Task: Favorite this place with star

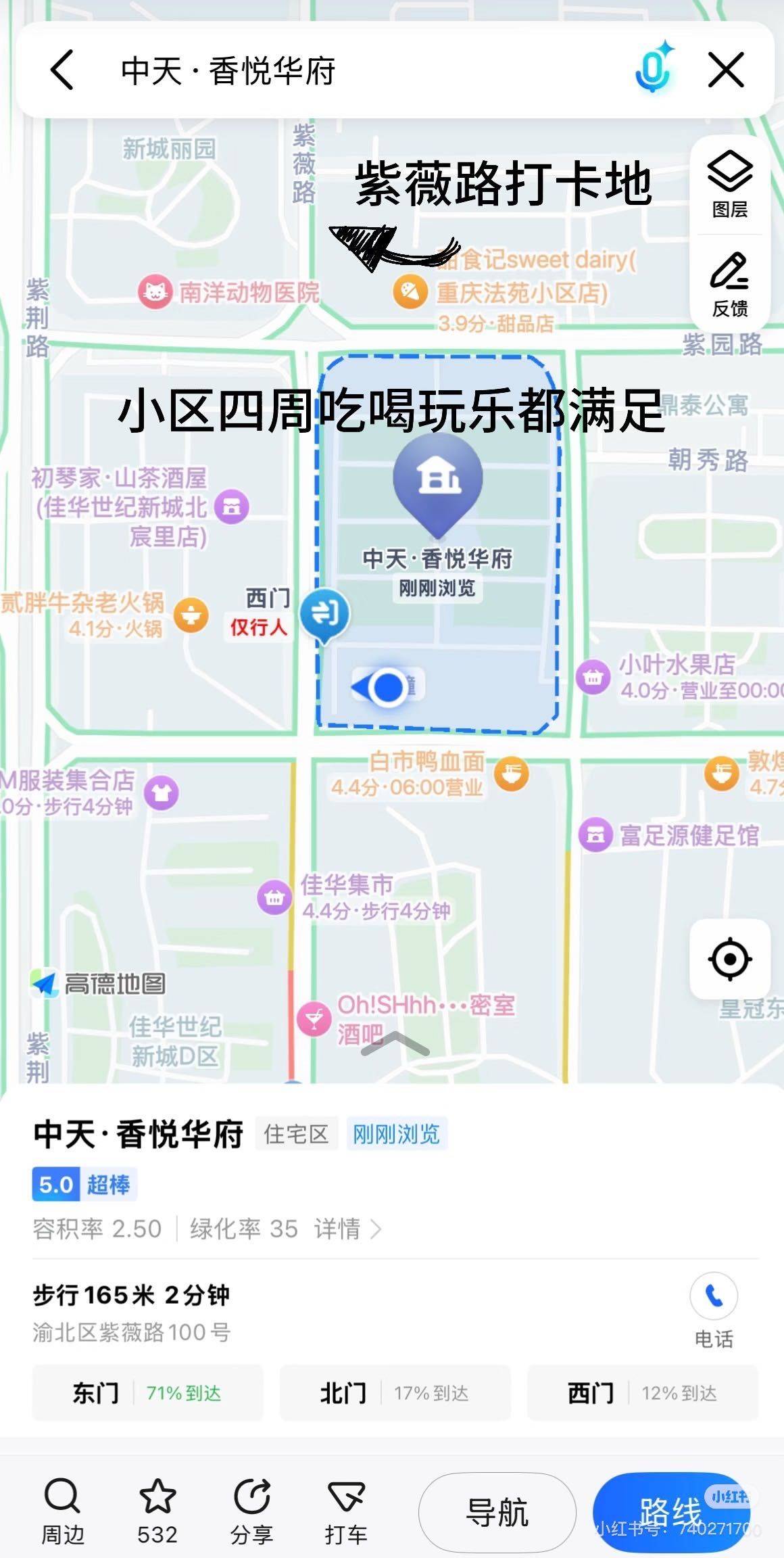Action: 157,1510
